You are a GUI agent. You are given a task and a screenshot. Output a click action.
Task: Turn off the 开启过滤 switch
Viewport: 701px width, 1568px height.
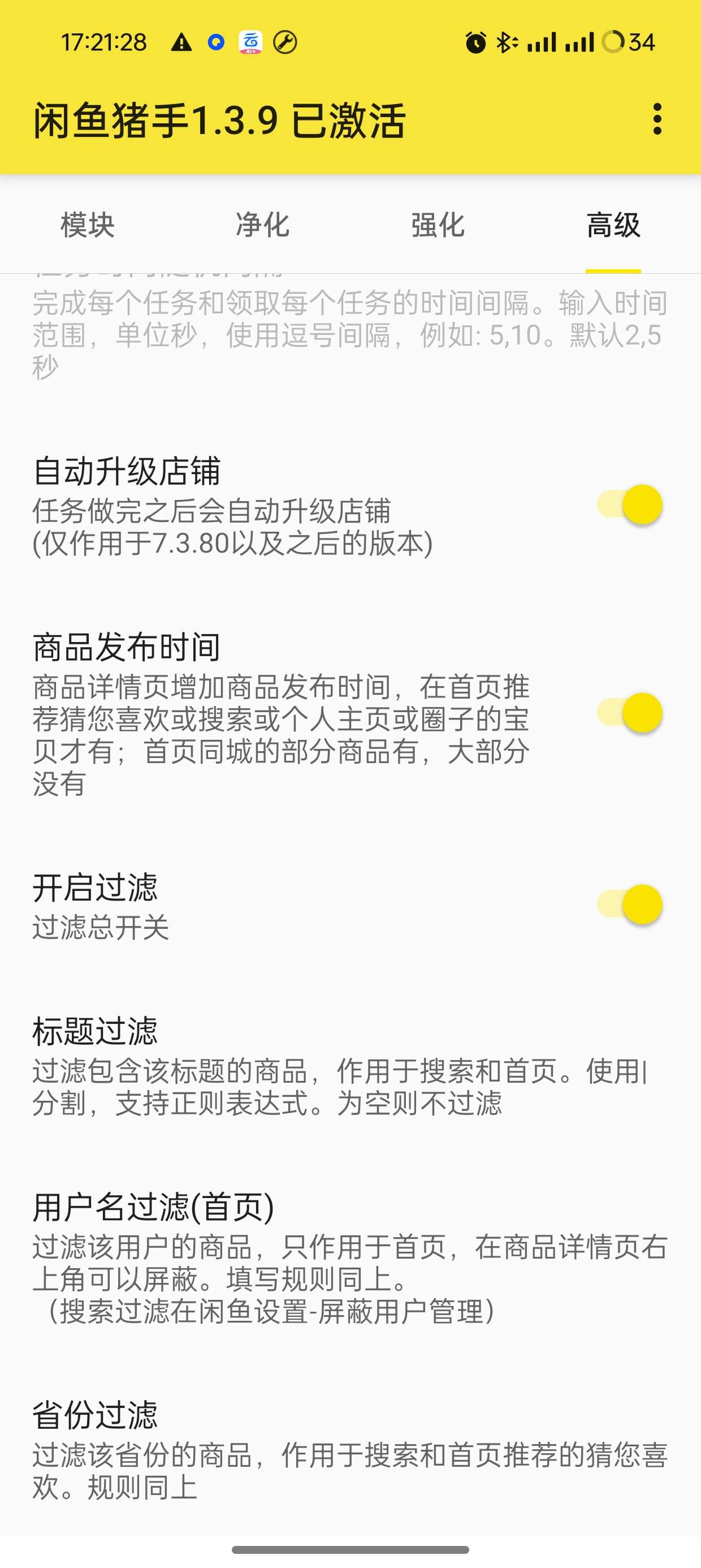(629, 904)
